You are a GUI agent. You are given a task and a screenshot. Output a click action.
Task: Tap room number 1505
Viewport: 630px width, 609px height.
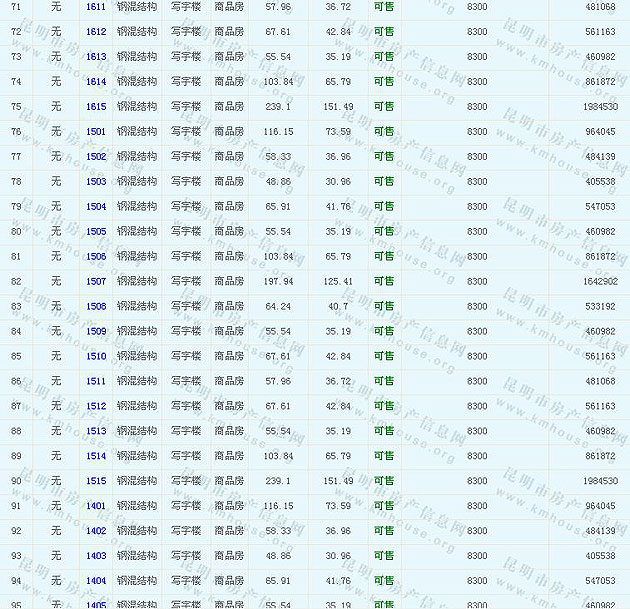click(96, 232)
